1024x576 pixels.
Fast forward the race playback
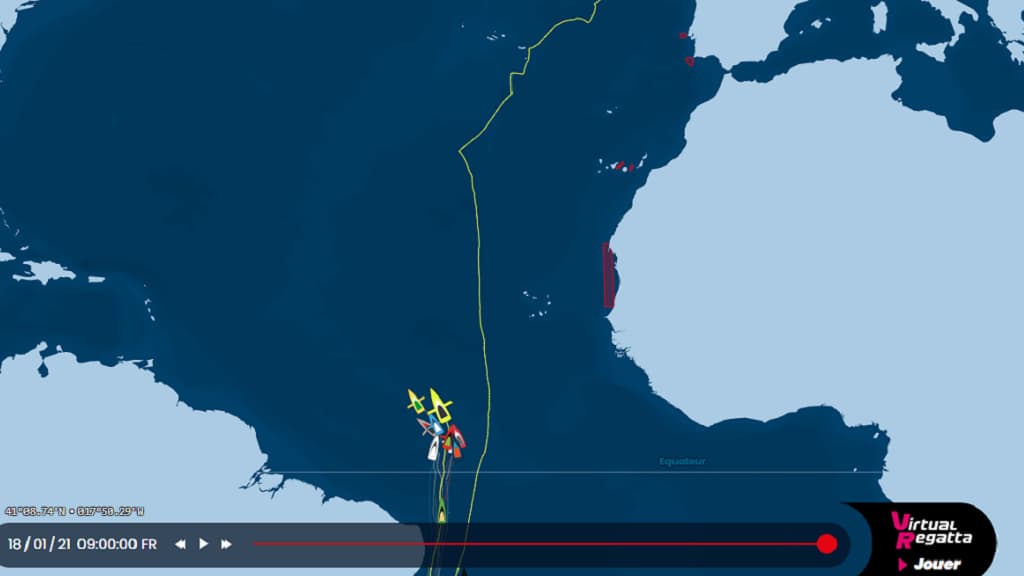[226, 544]
